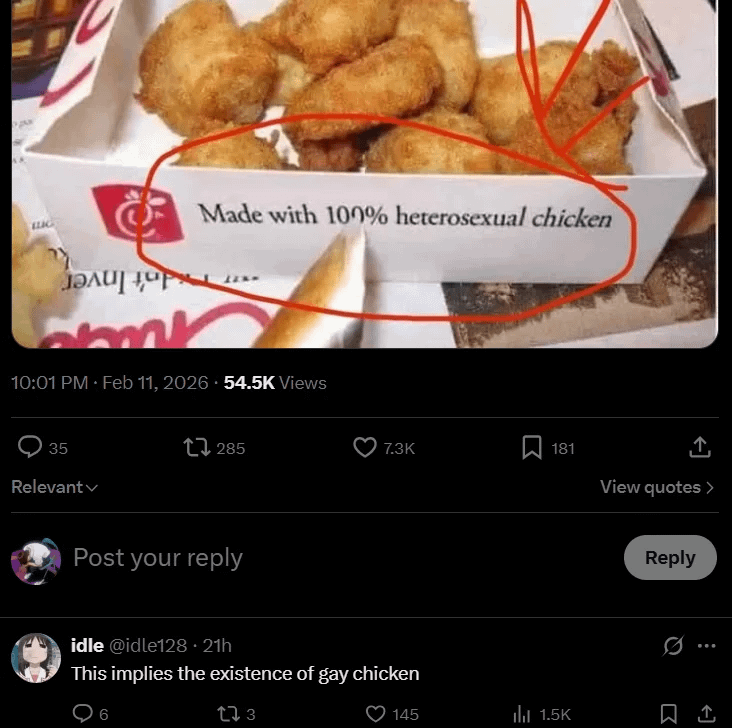Screen dimensions: 732x728
Task: Reply to the main post via comment icon
Action: (31, 448)
